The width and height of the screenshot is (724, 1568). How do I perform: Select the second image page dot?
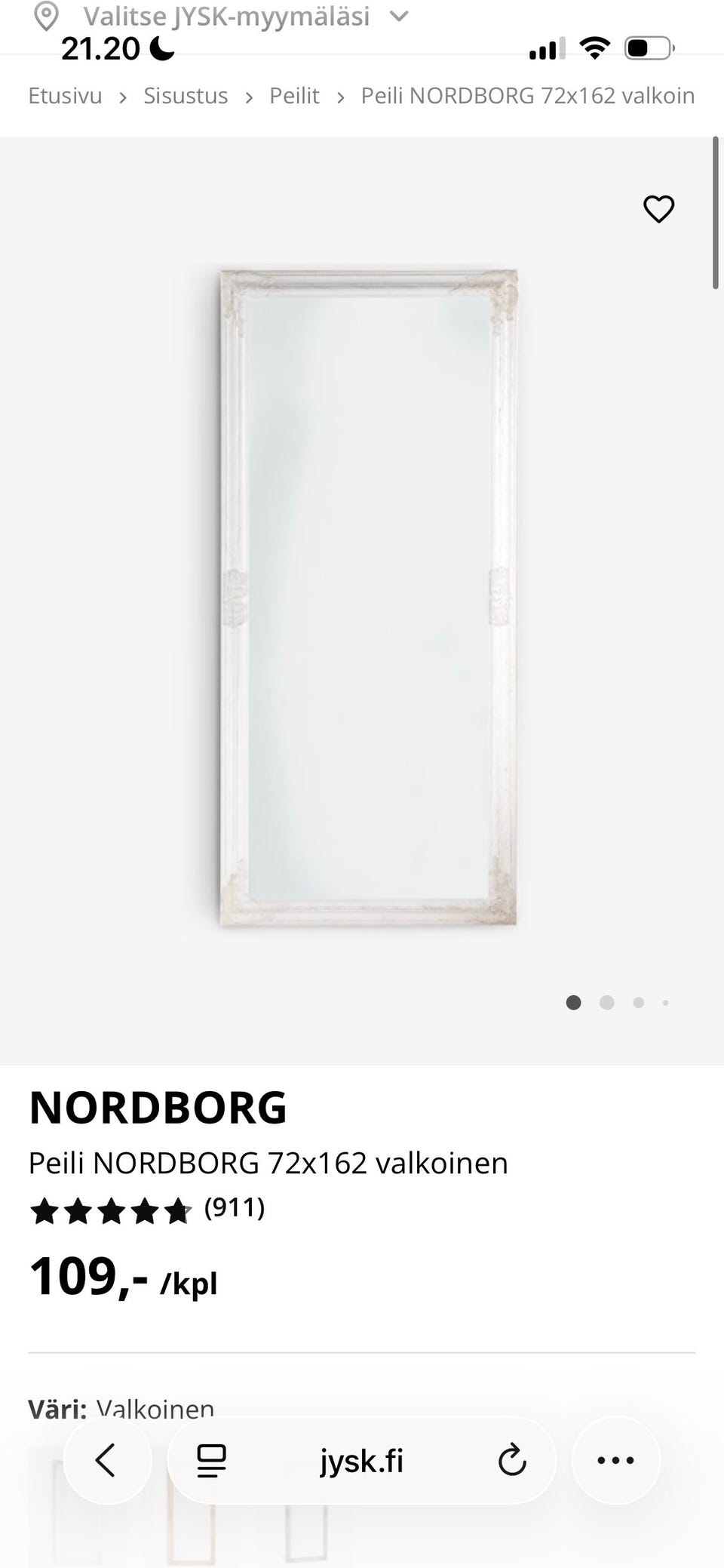click(x=607, y=1003)
